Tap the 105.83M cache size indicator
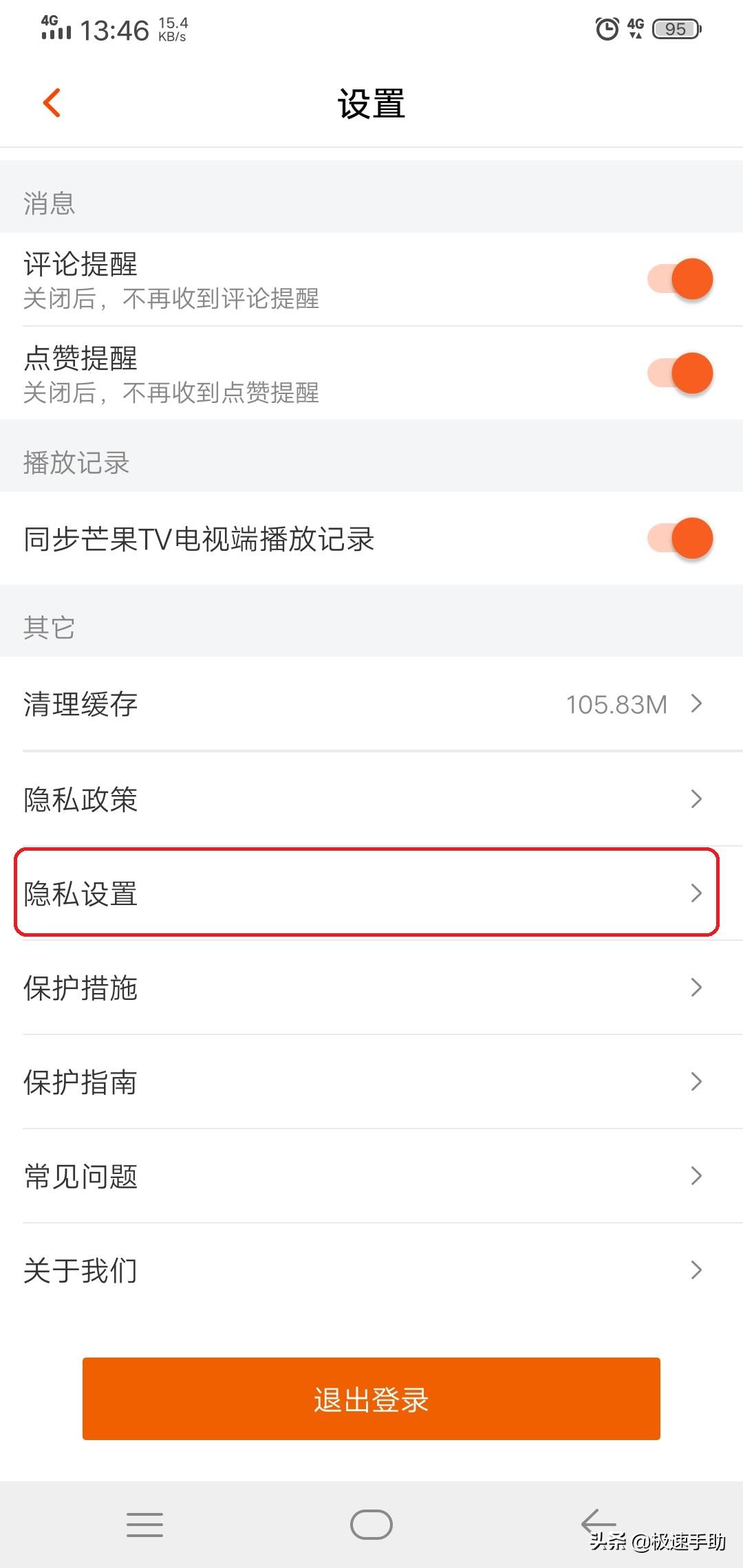 point(616,704)
